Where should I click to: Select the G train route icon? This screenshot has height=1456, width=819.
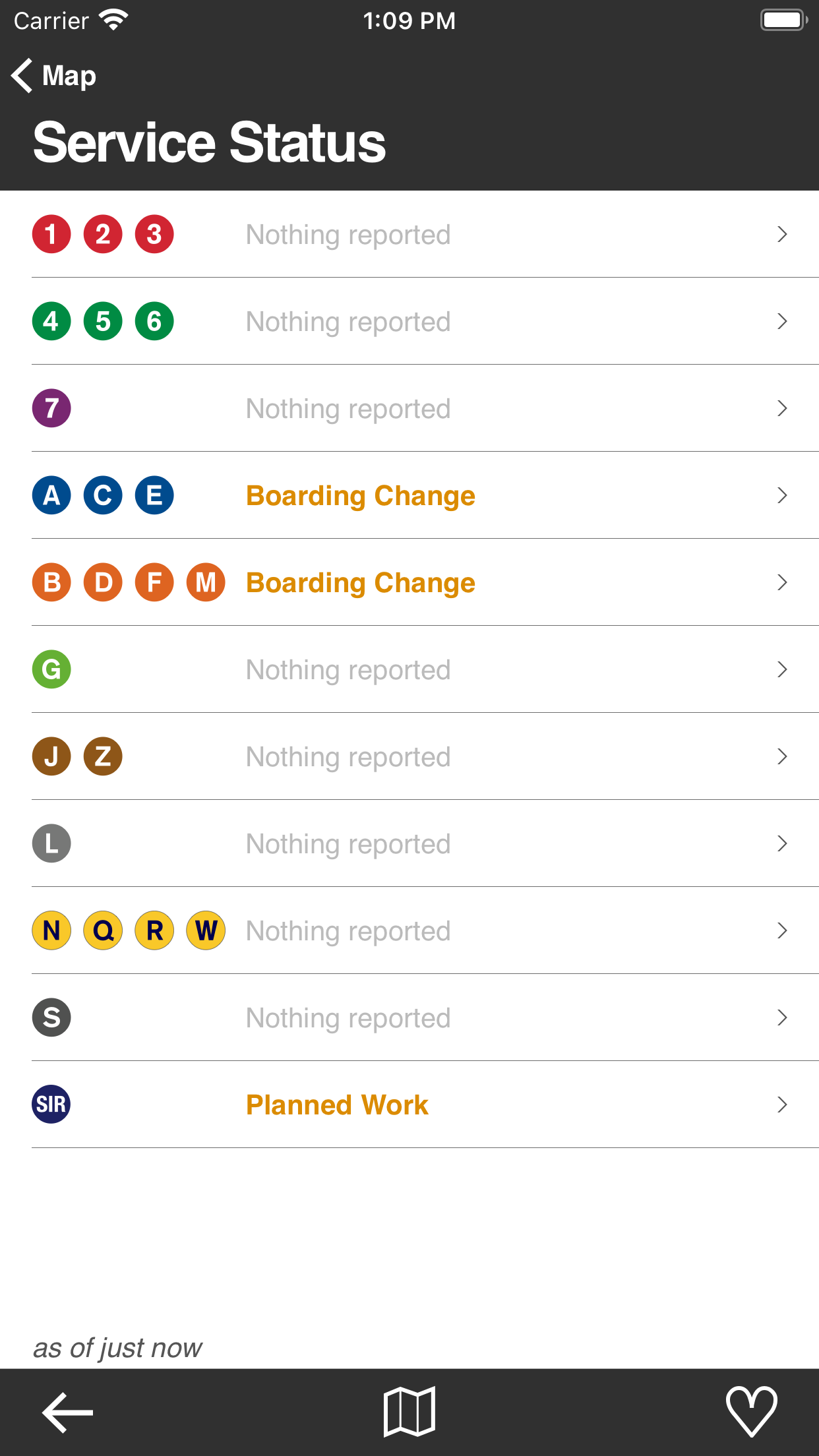(51, 669)
